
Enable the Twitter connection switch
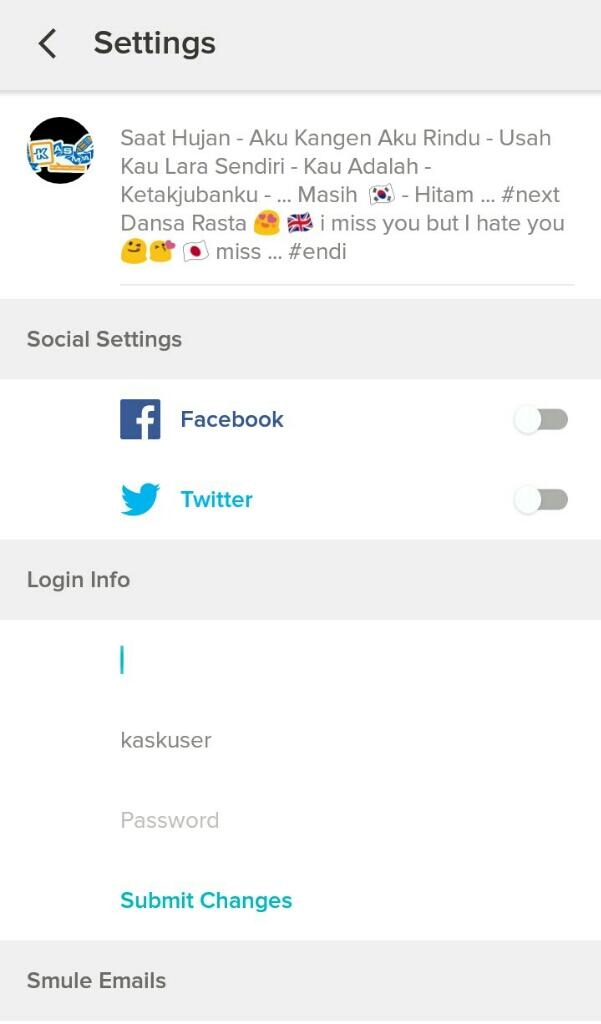tap(541, 500)
